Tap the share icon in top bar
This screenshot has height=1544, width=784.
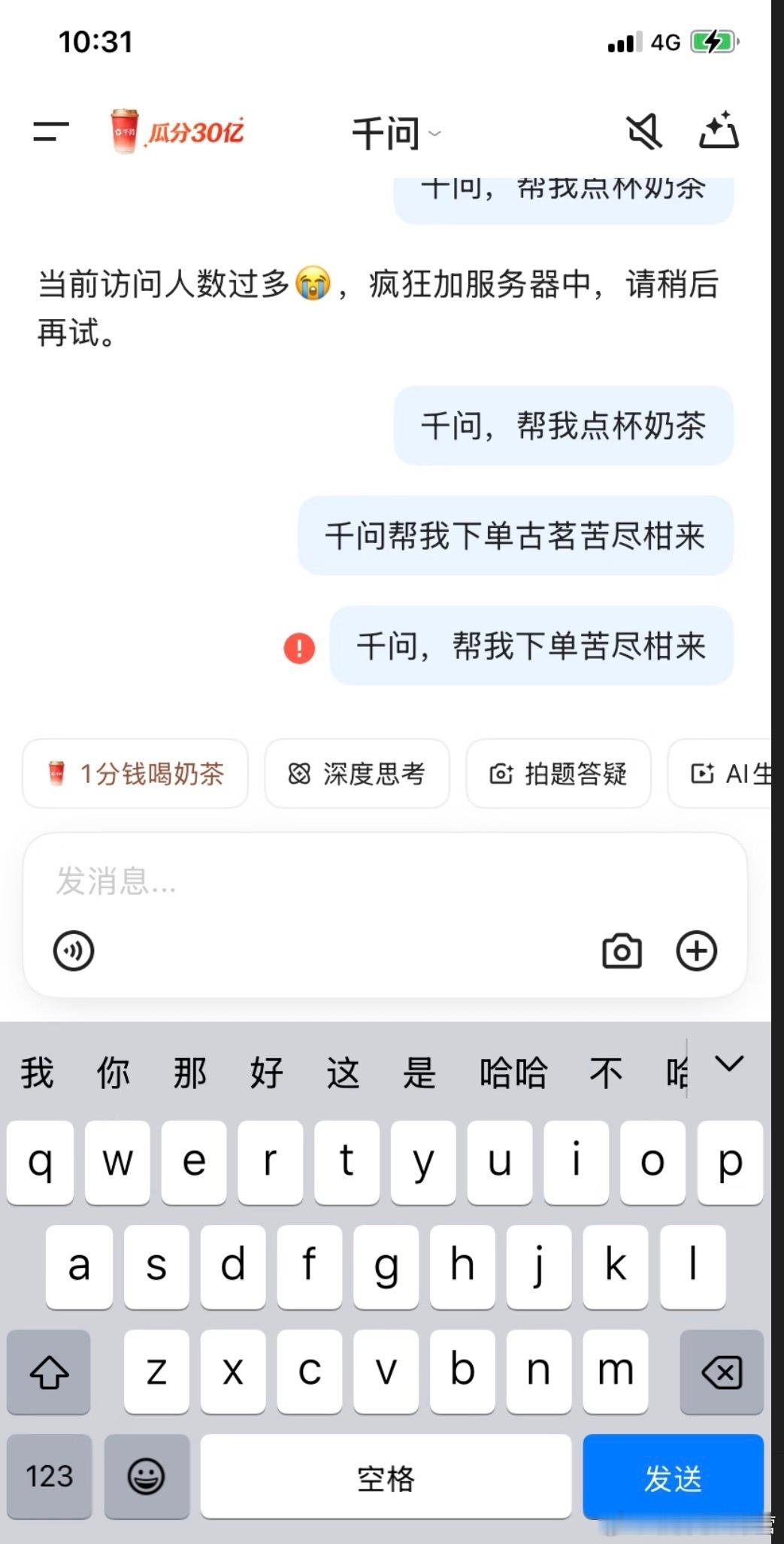(717, 131)
